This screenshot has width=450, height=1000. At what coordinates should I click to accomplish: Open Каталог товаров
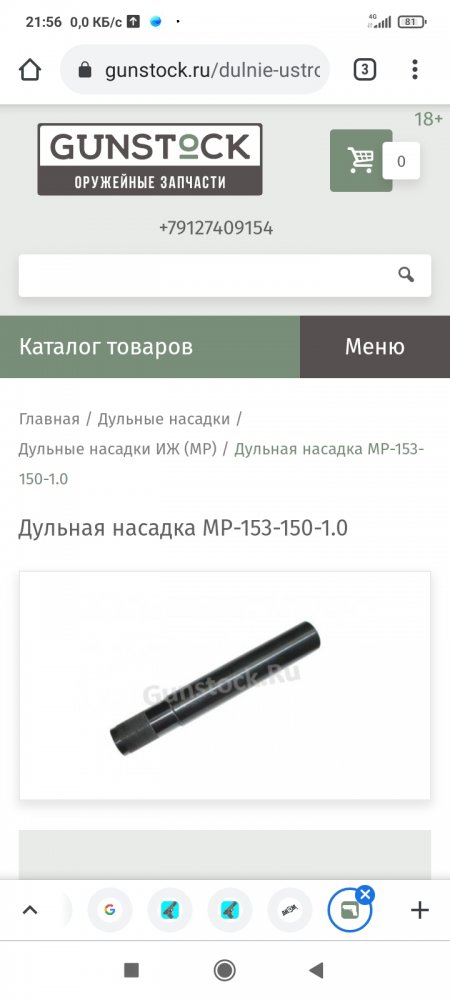point(150,347)
